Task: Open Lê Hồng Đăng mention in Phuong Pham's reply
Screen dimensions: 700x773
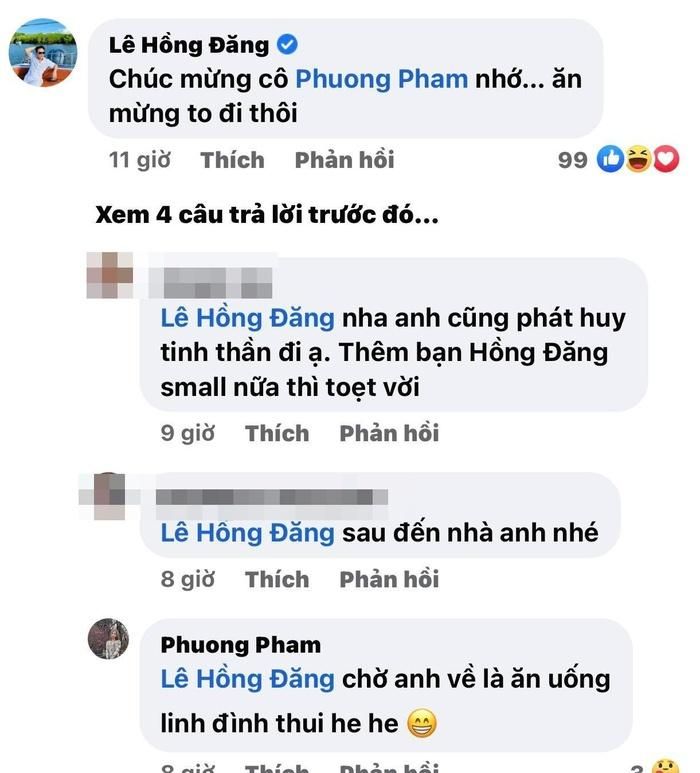Action: [247, 678]
